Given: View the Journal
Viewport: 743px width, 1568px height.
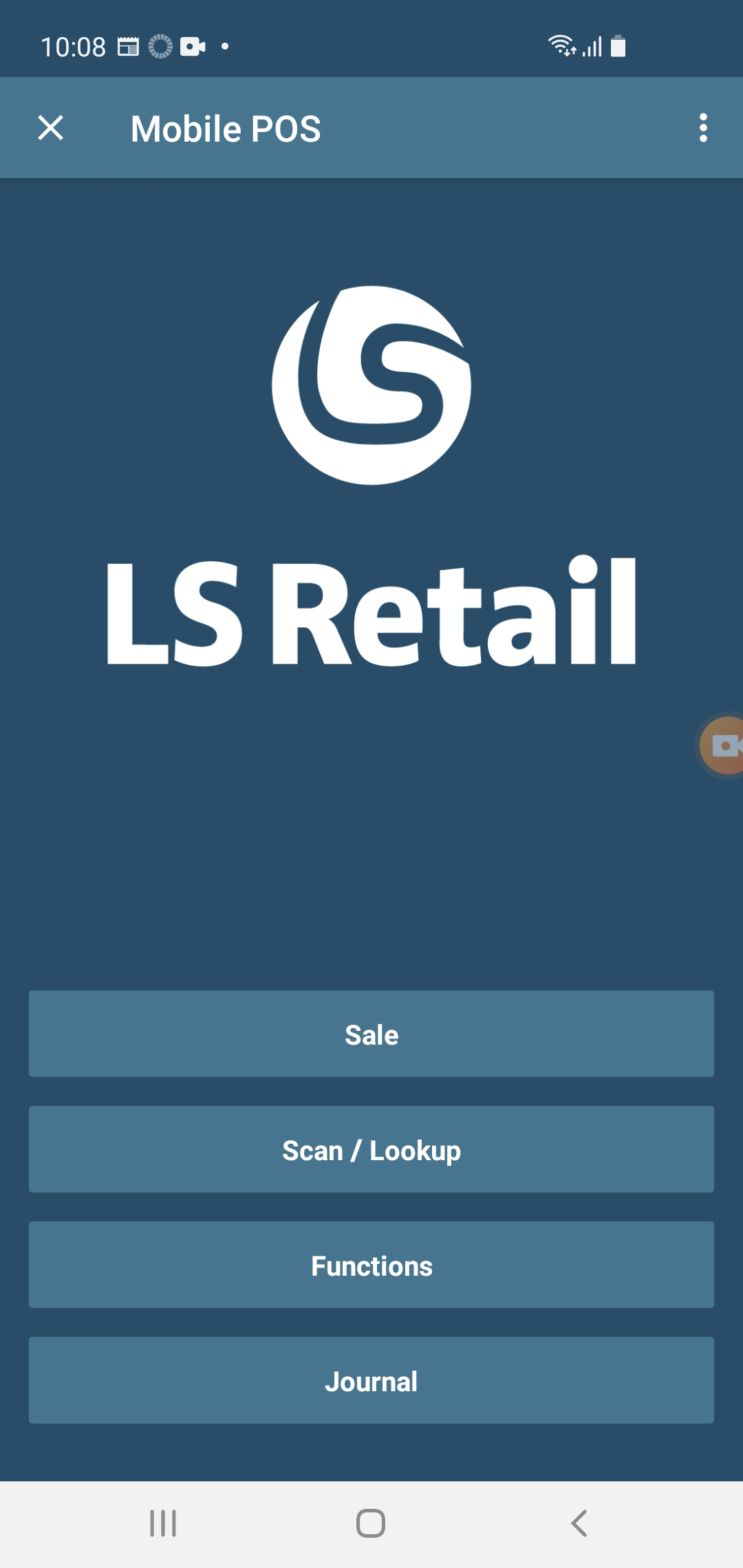Looking at the screenshot, I should [371, 1380].
